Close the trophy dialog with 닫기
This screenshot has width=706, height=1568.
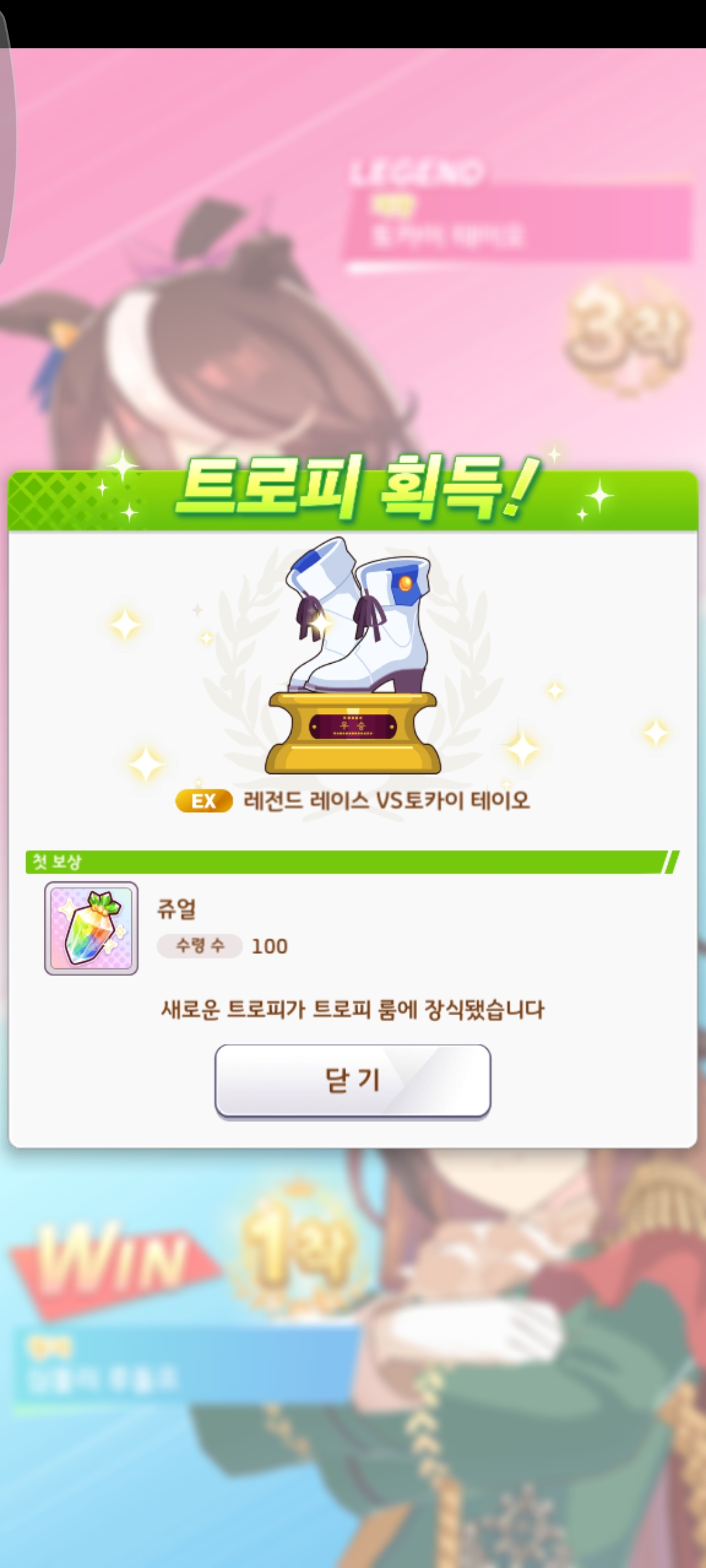[352, 1080]
